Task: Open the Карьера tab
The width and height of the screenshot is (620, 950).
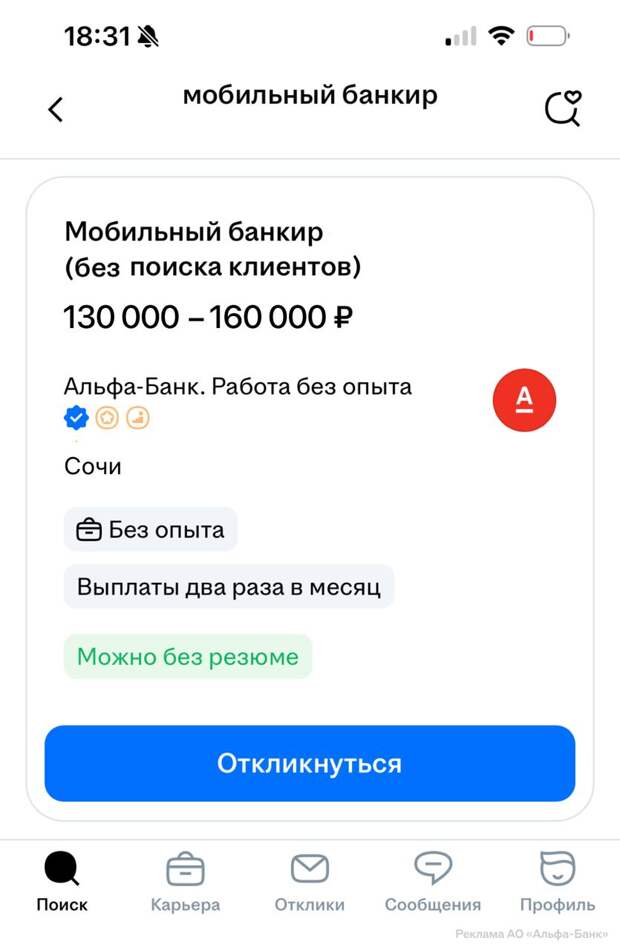Action: click(185, 881)
